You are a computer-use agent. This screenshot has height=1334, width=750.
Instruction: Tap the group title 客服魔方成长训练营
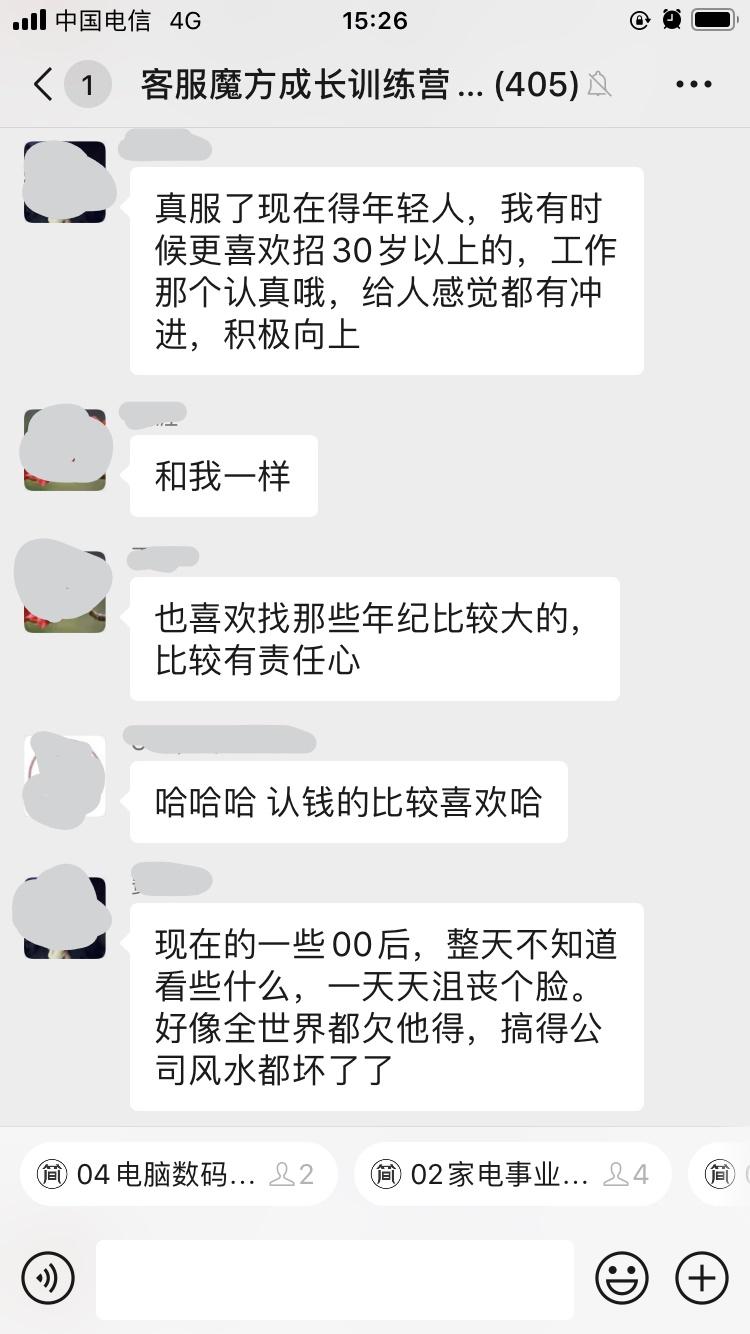(300, 84)
